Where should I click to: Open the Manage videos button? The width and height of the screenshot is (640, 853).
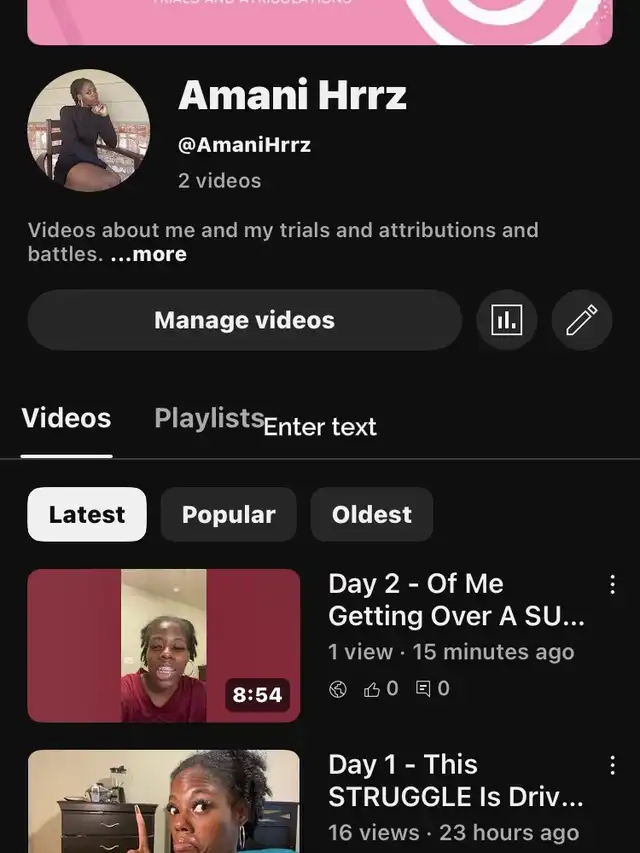coord(244,320)
